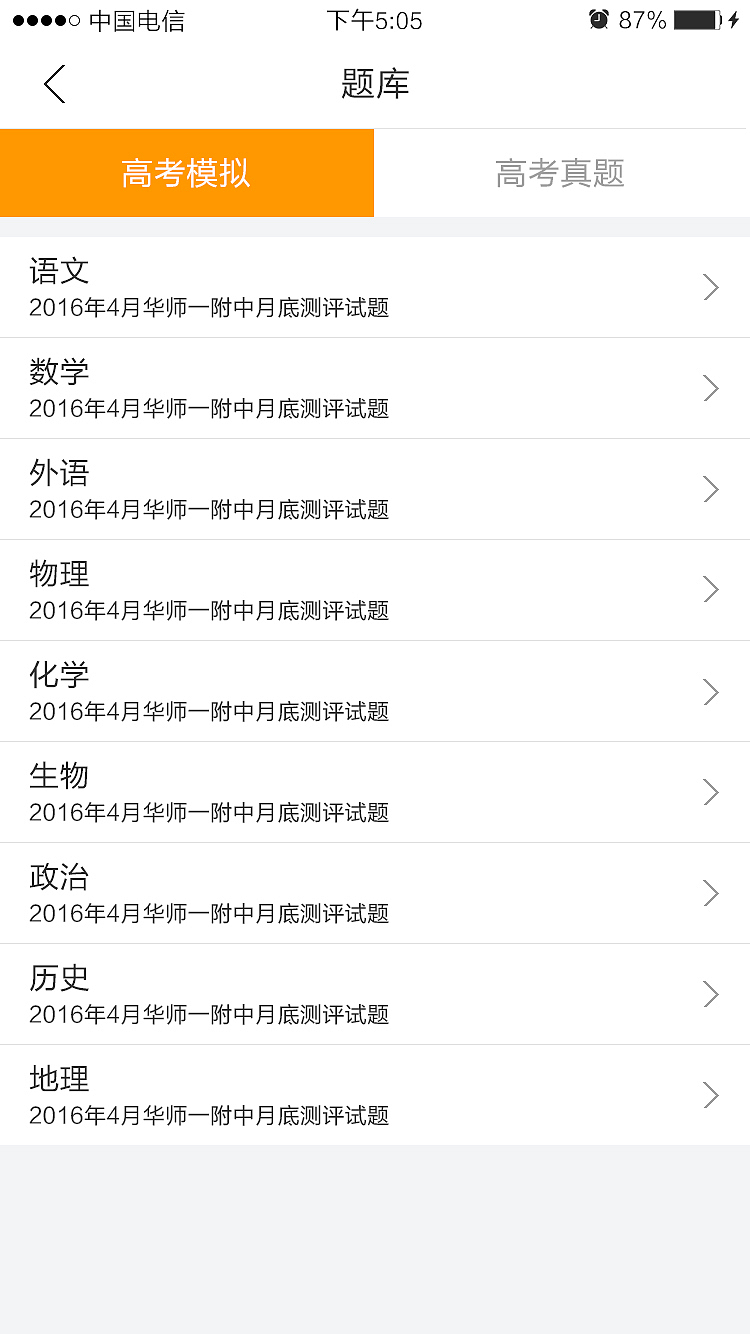The width and height of the screenshot is (750, 1334).
Task: Open the 外语 question bank
Action: [375, 489]
